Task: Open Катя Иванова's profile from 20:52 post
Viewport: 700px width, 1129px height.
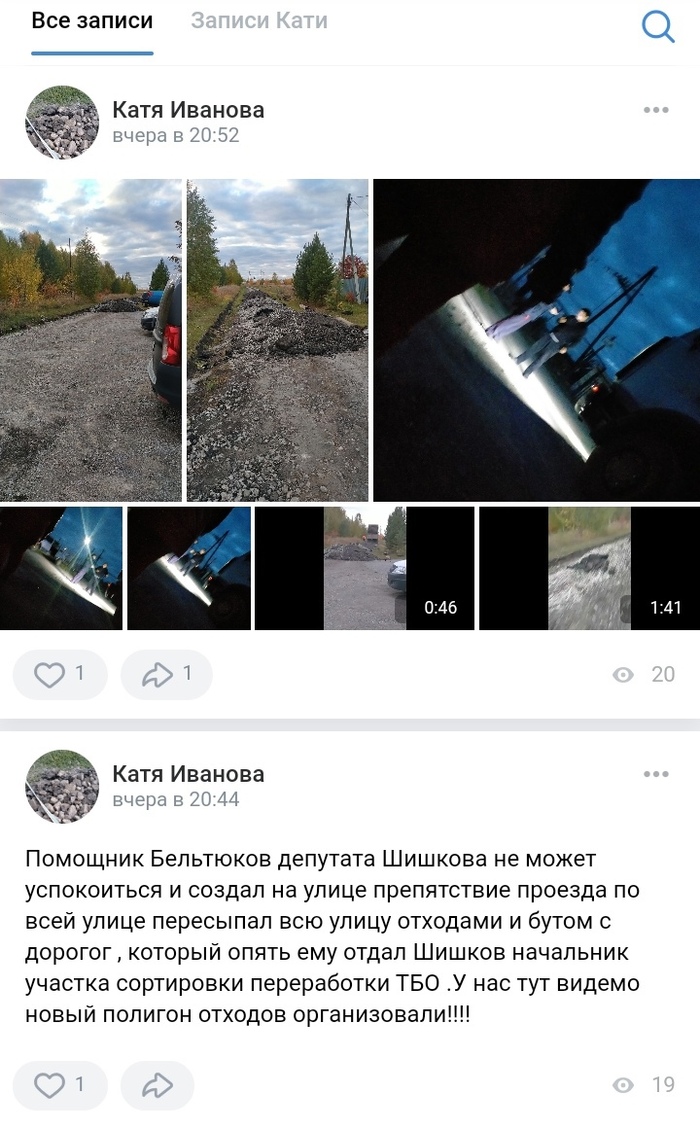Action: [188, 110]
